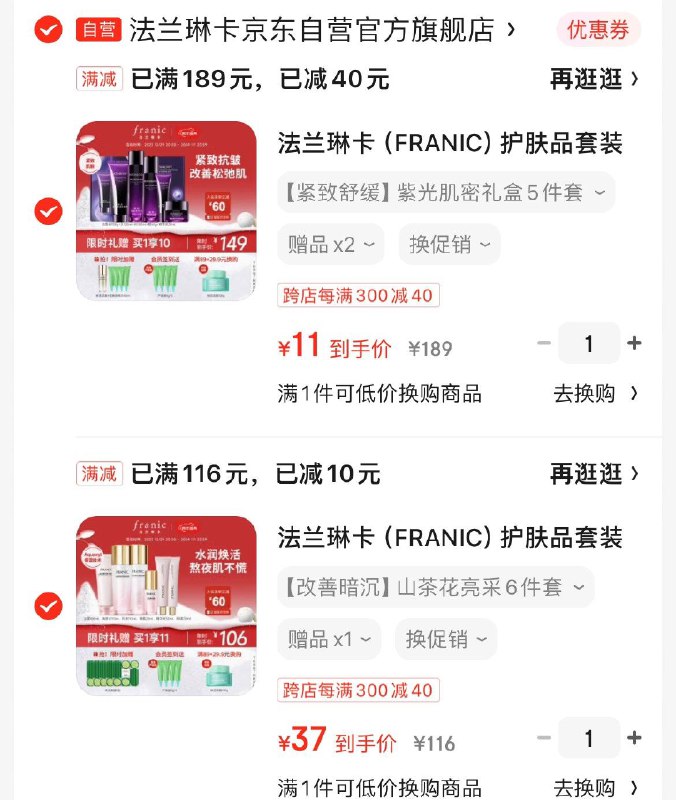
Task: Open the 紫光肌密礼盒 product image
Action: click(x=166, y=211)
